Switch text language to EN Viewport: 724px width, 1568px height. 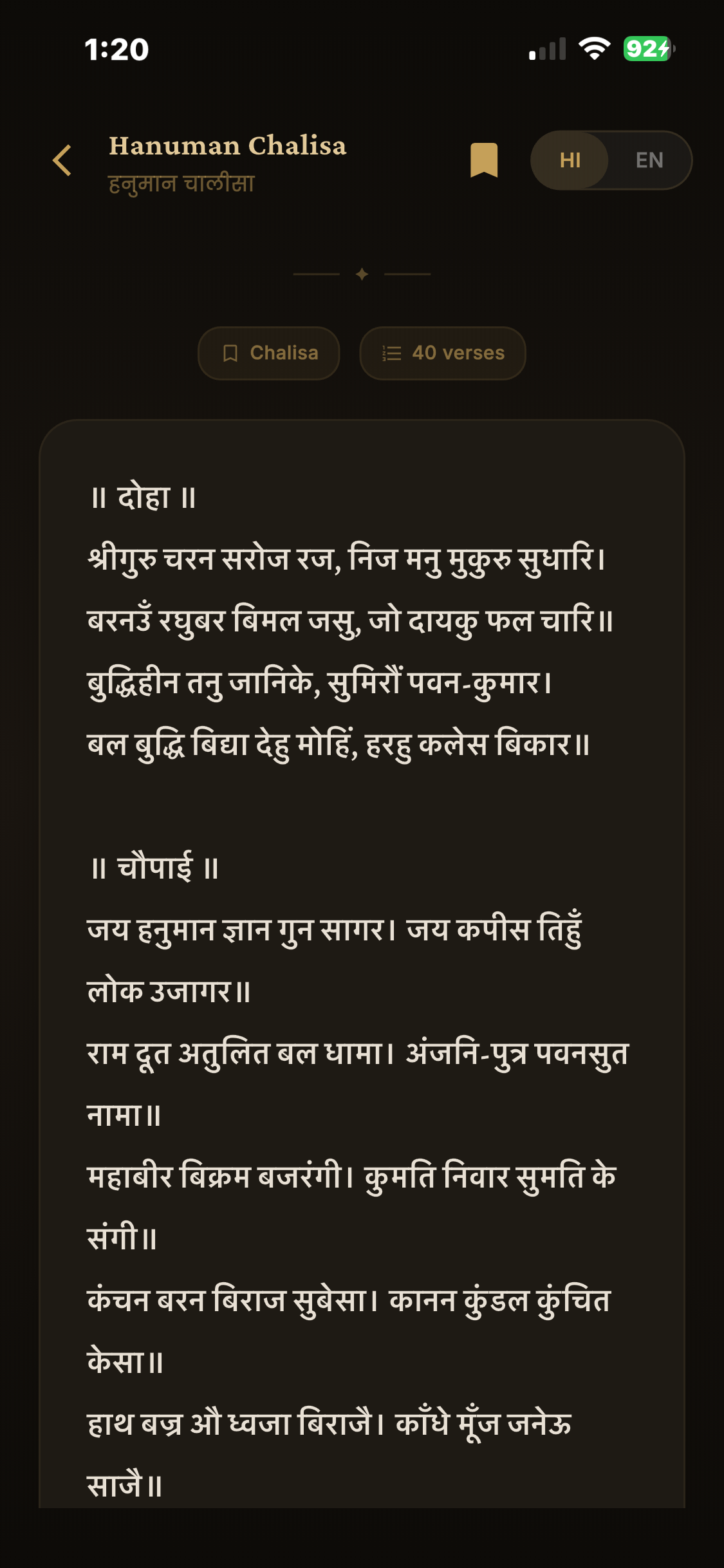click(649, 160)
